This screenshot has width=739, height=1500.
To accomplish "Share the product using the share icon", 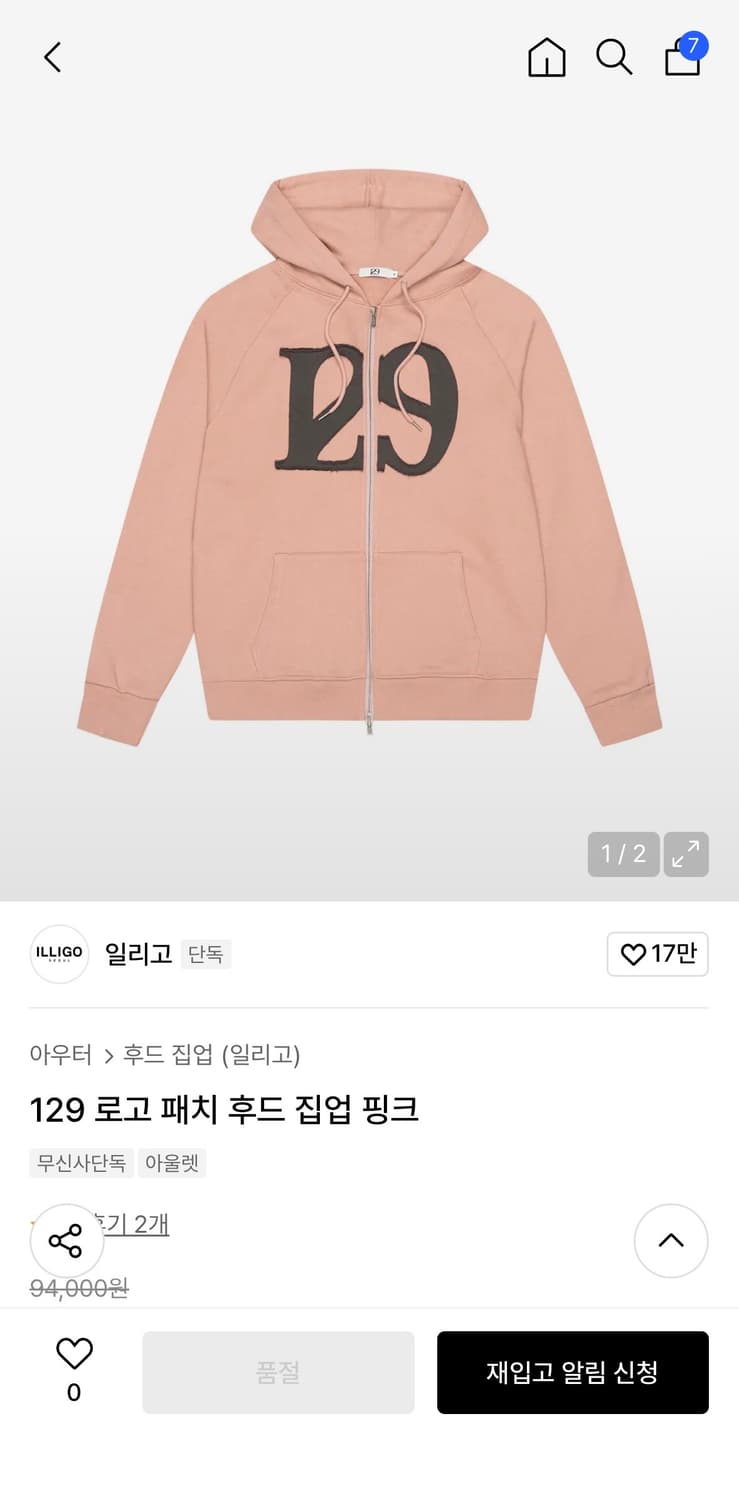I will point(66,1241).
